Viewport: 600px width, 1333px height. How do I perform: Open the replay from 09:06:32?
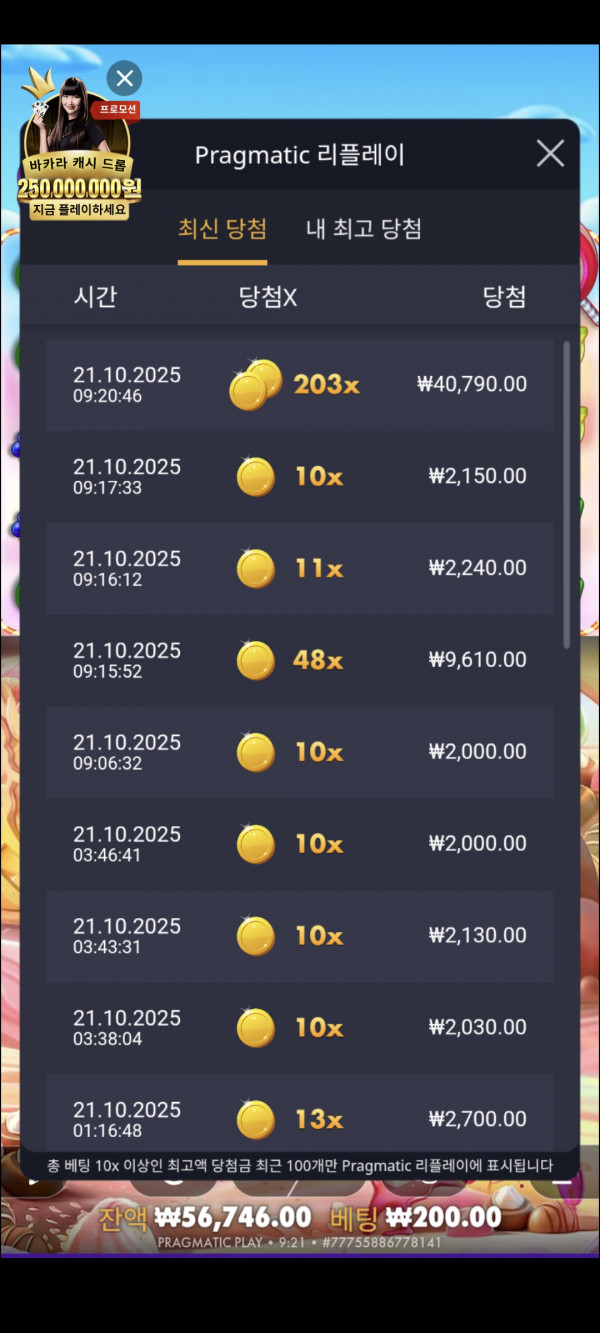click(299, 753)
